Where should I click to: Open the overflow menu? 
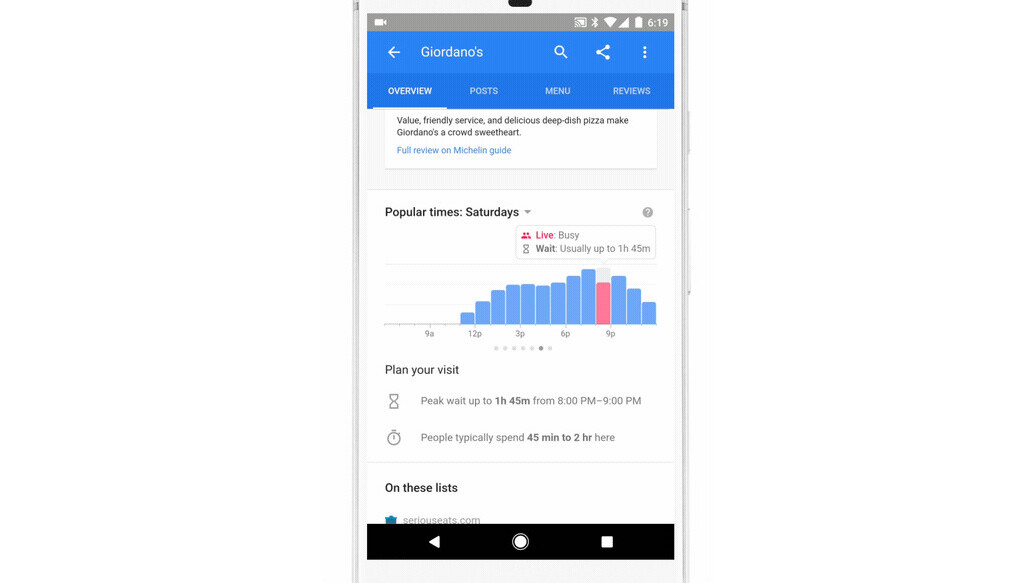click(644, 52)
